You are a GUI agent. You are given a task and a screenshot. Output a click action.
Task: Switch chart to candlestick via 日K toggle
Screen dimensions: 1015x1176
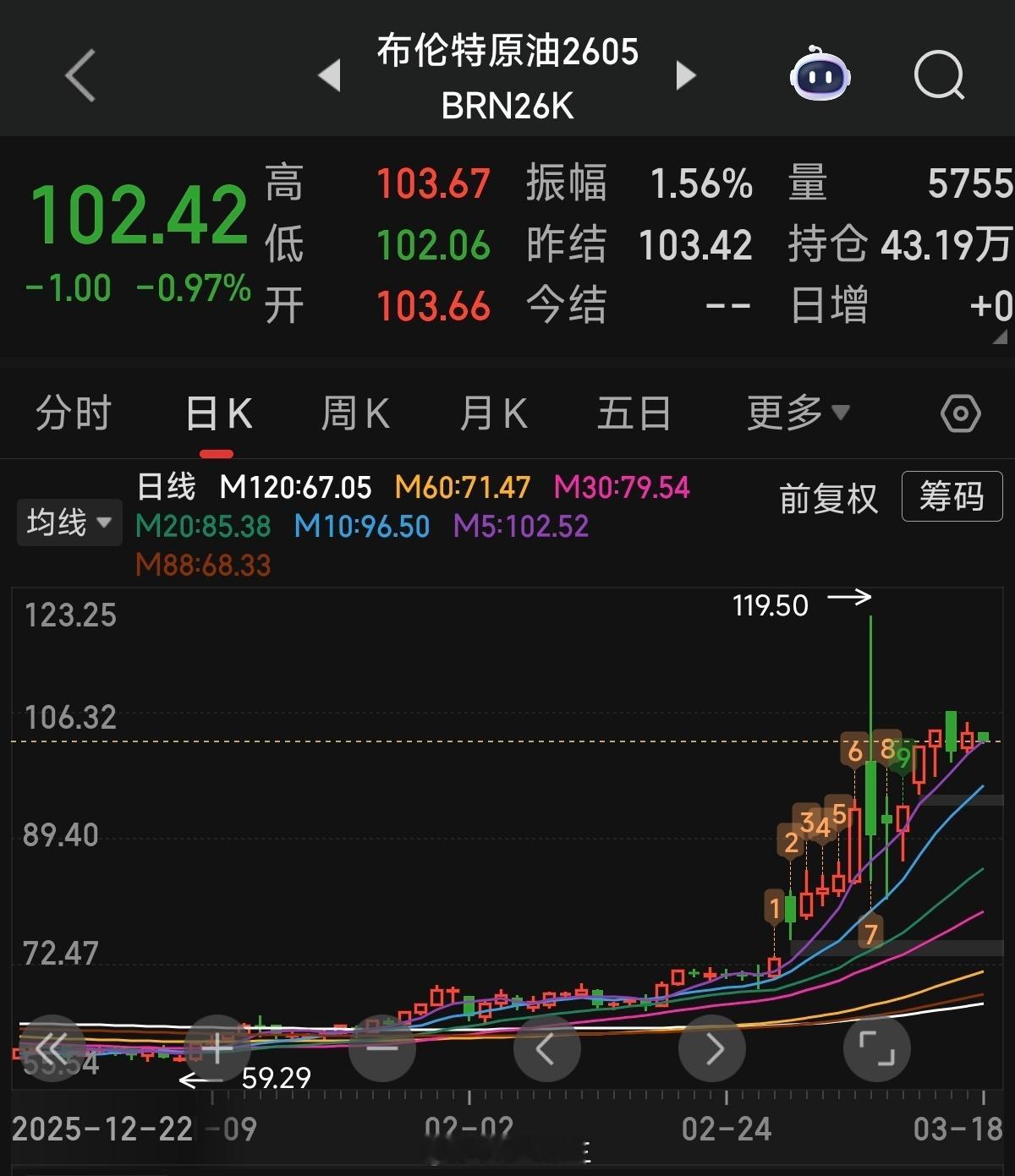pyautogui.click(x=217, y=413)
